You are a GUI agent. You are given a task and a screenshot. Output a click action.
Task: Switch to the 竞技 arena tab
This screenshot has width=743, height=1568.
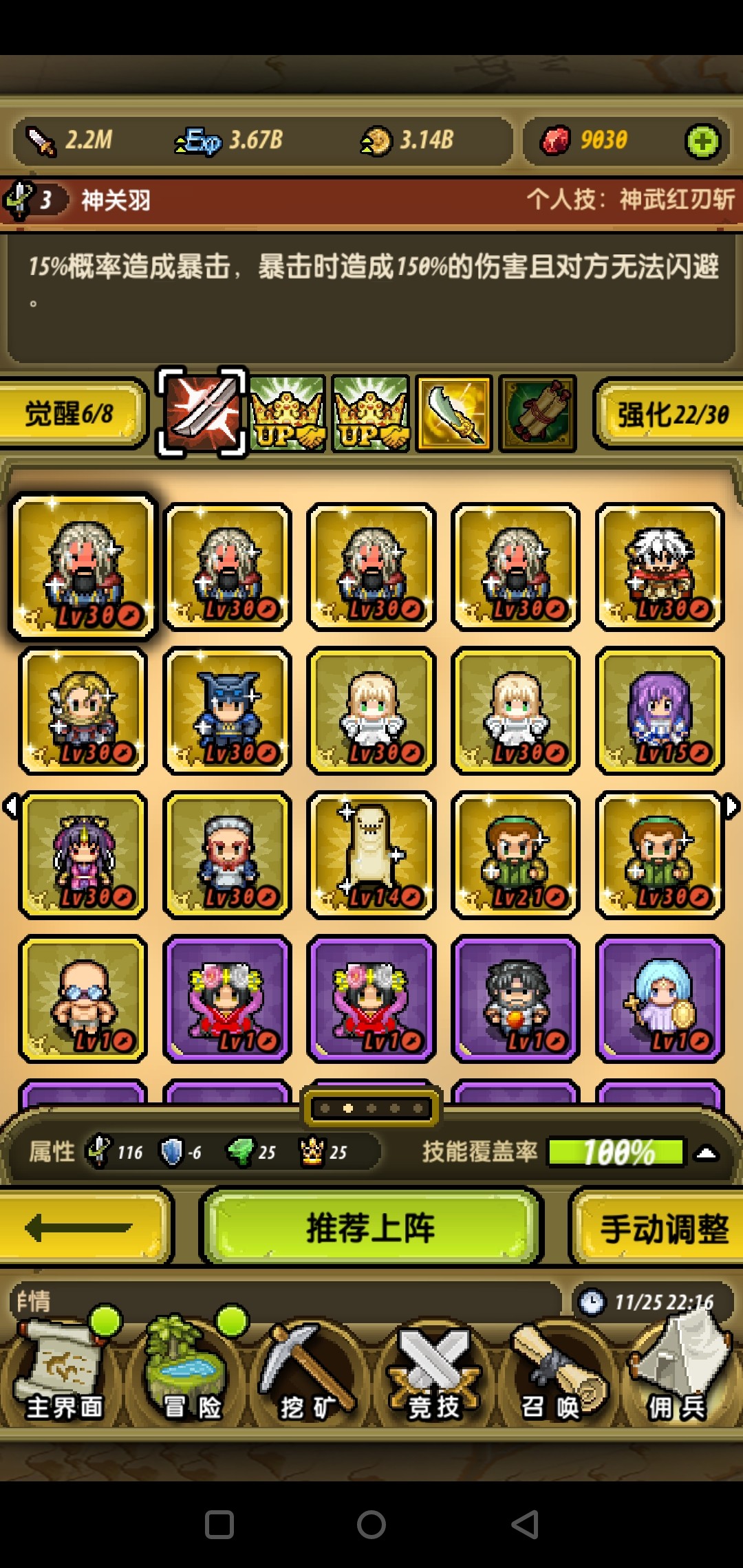point(433,1372)
